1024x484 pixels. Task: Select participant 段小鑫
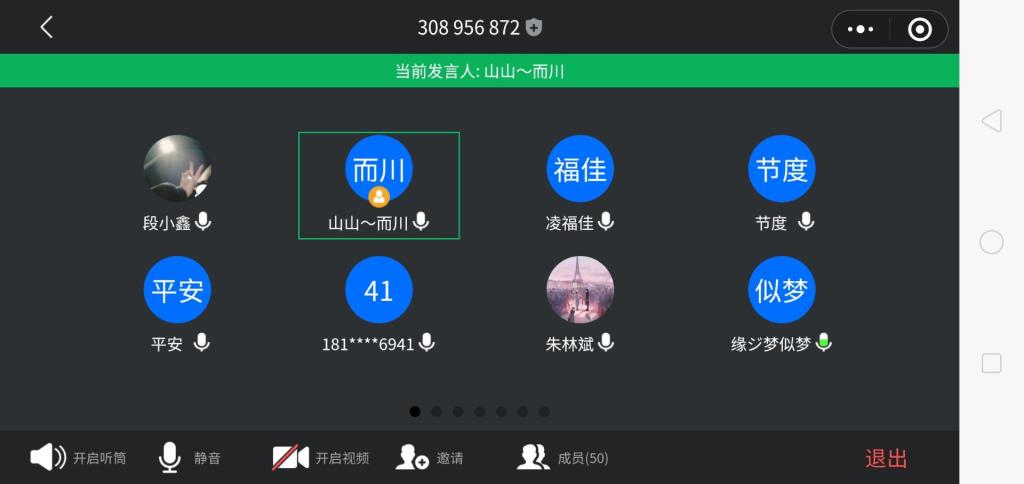point(177,170)
